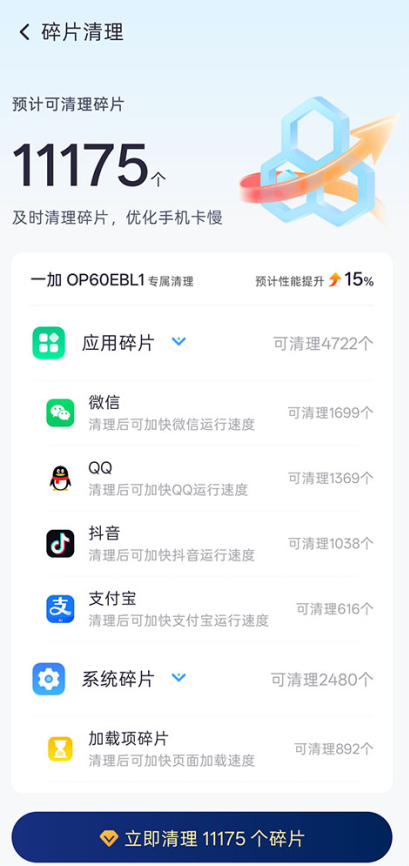Collapse the 系统碎片 section

[x=178, y=677]
